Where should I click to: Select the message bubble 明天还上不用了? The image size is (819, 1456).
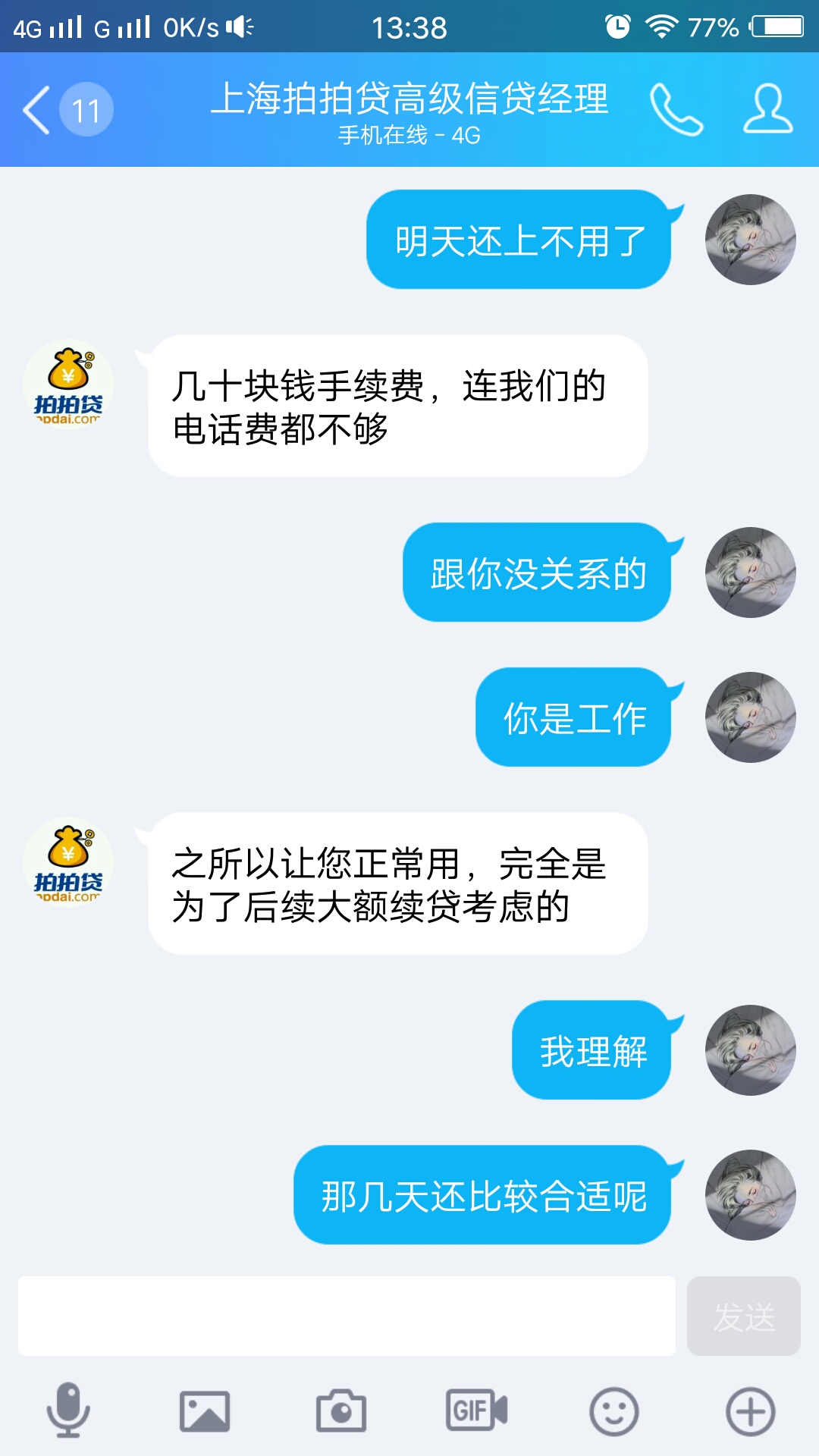pyautogui.click(x=518, y=239)
